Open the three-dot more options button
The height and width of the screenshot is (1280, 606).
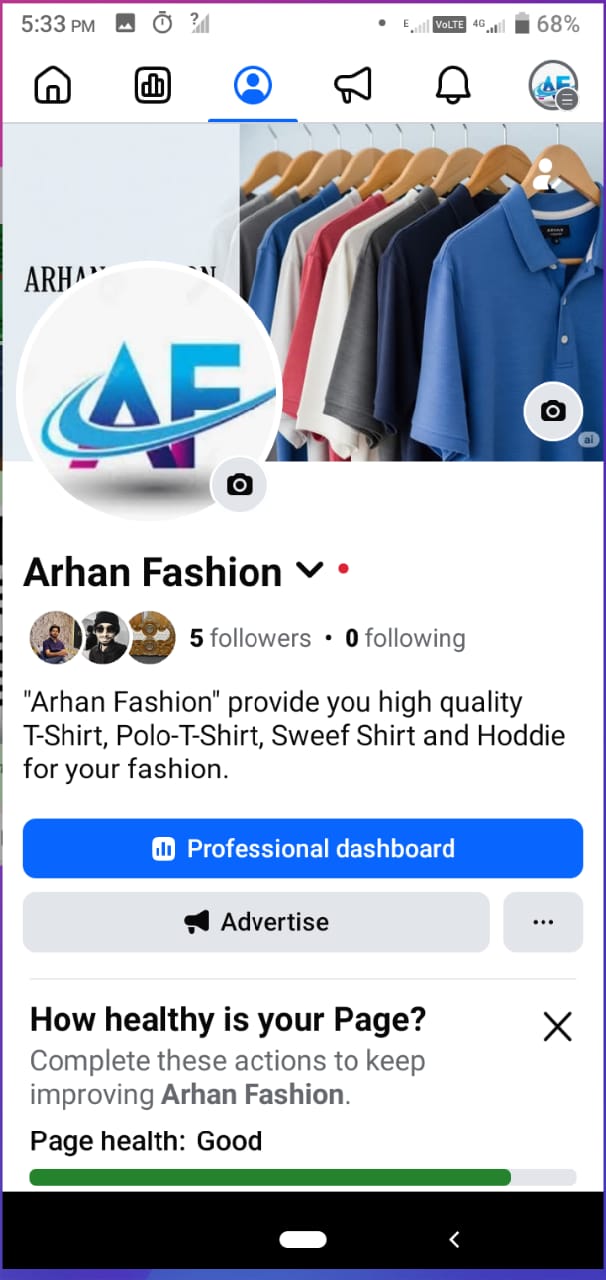point(543,922)
